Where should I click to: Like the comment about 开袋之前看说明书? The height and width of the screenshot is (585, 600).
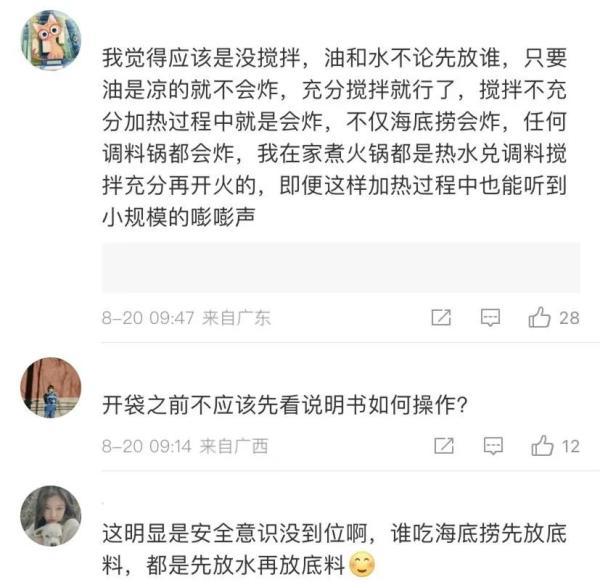click(x=542, y=445)
